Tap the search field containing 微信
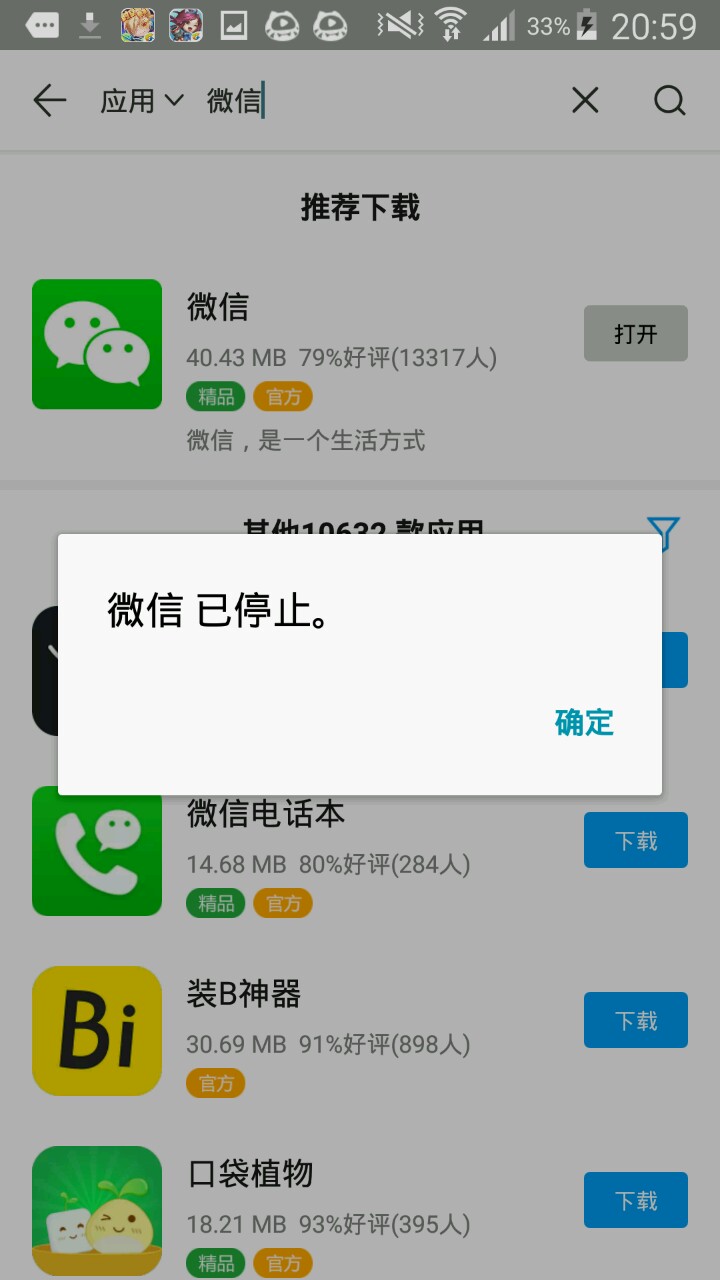This screenshot has height=1280, width=720. click(x=380, y=101)
